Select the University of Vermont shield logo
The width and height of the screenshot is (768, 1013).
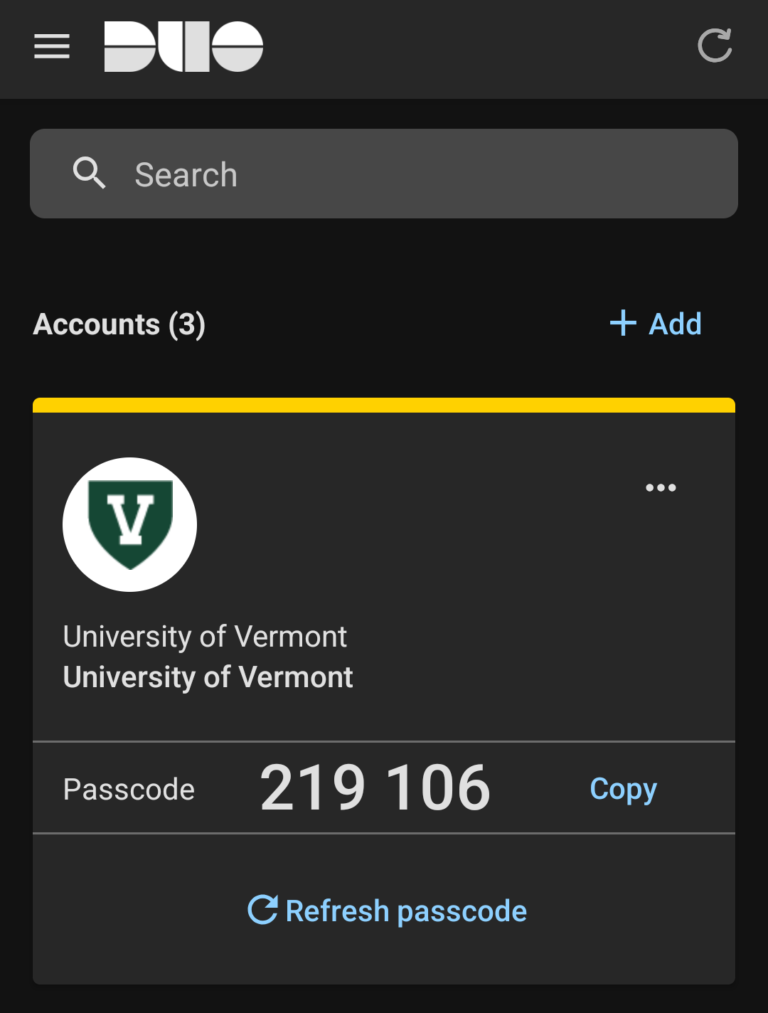click(129, 524)
